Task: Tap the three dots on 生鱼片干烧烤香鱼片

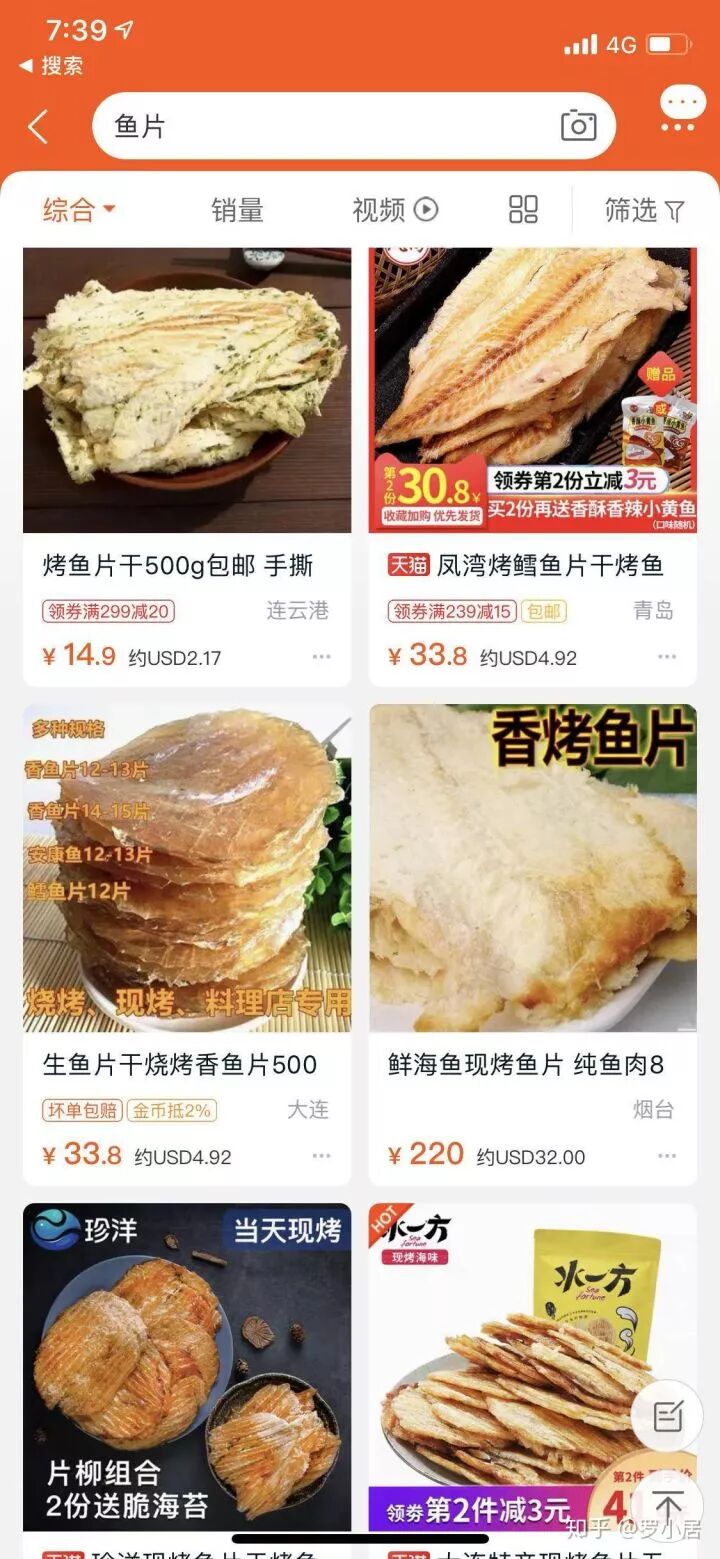Action: 321,1156
